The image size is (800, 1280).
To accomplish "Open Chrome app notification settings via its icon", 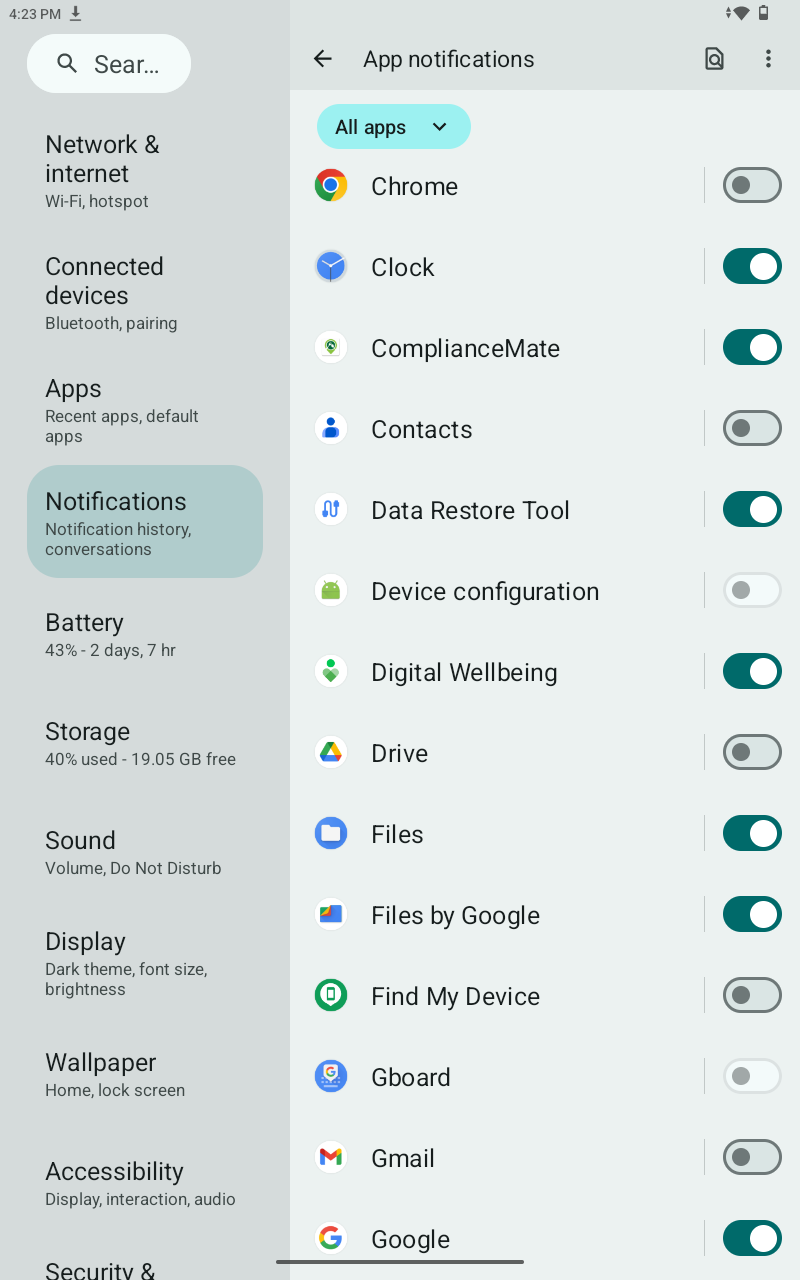I will (x=330, y=185).
